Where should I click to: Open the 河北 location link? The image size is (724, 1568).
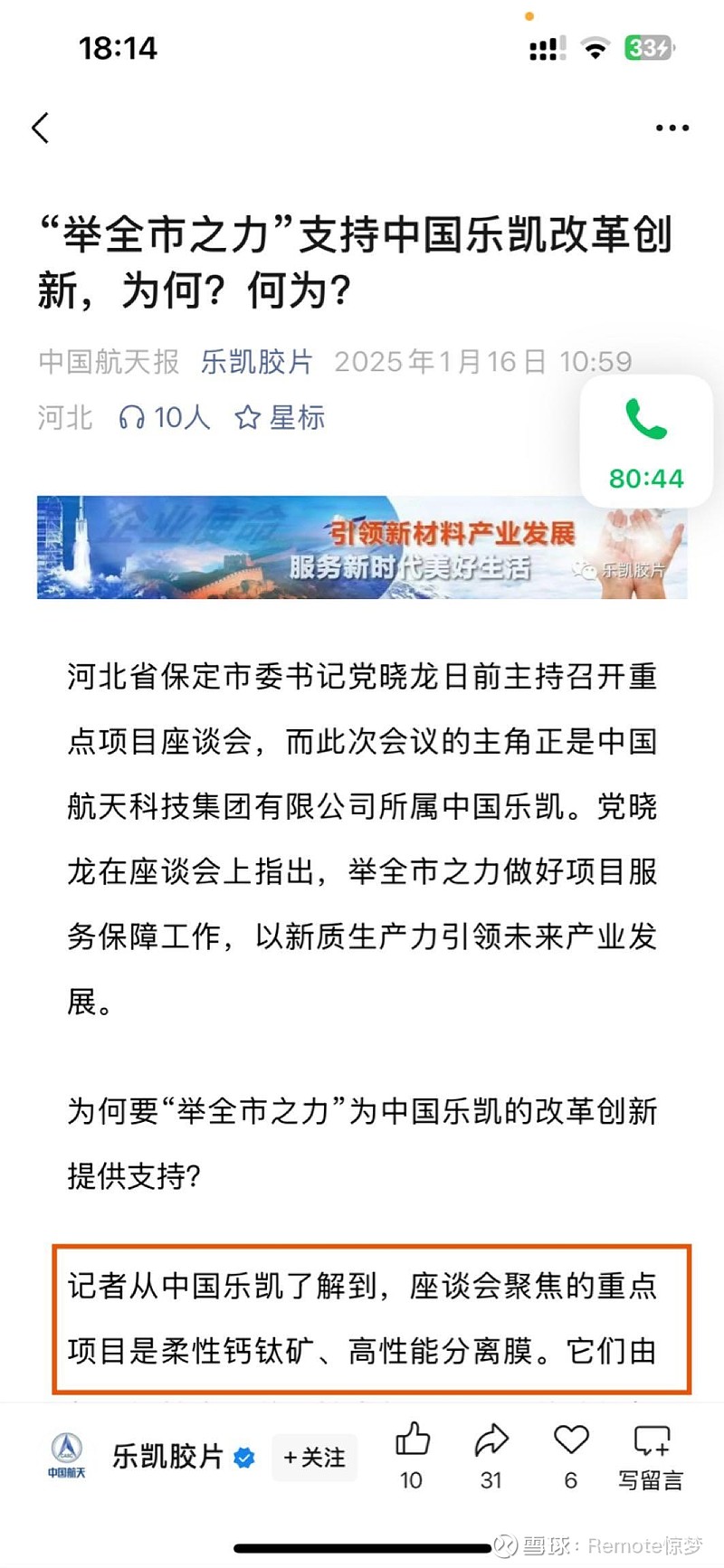tap(62, 417)
